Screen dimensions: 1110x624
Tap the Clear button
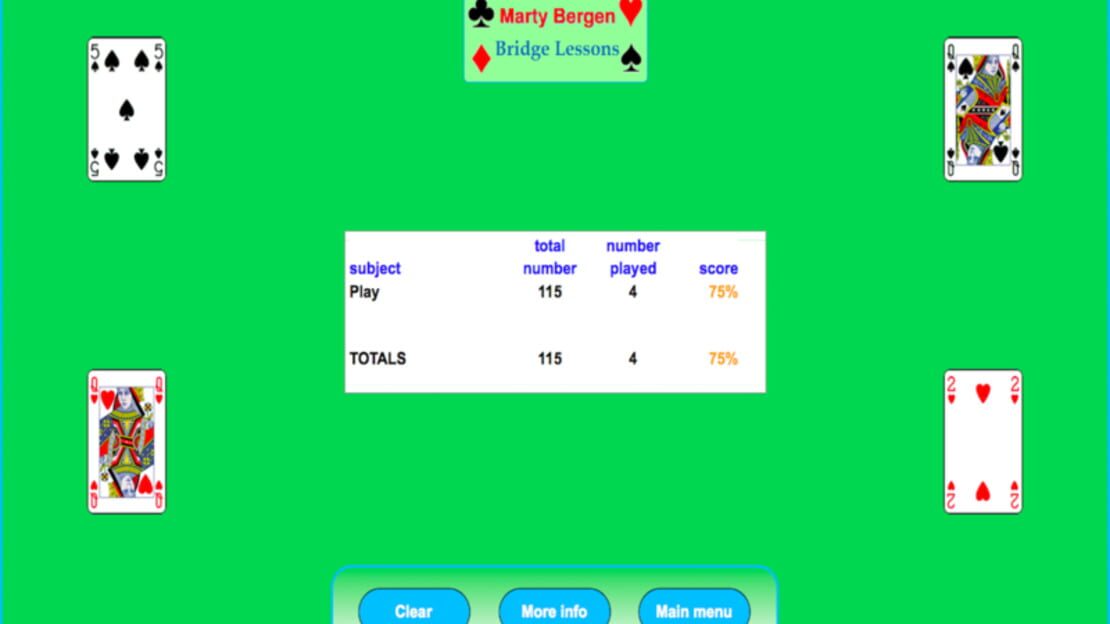tap(414, 609)
